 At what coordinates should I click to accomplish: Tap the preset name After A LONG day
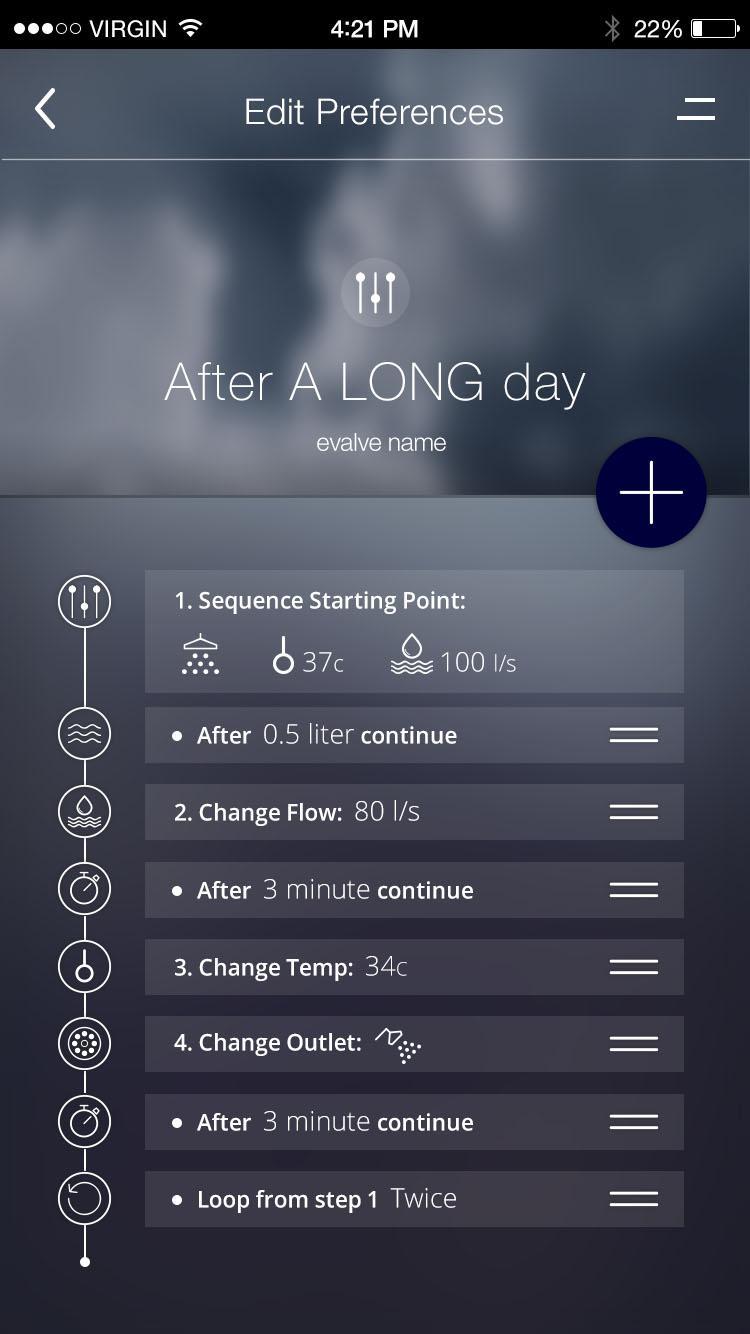[x=375, y=383]
